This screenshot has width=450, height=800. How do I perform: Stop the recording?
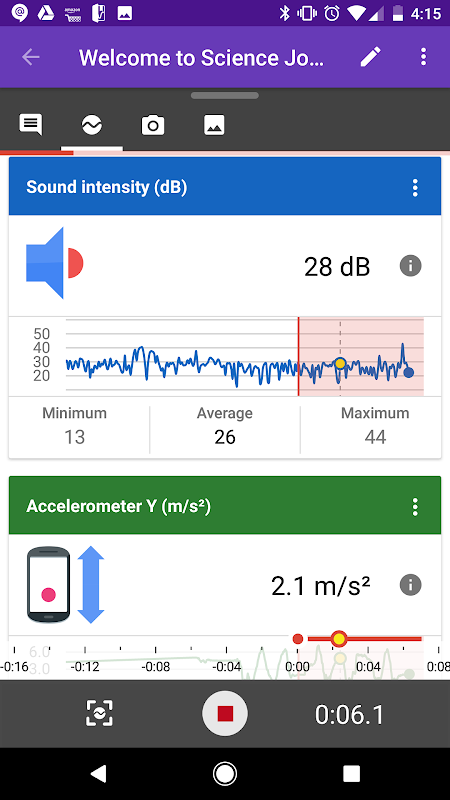pyautogui.click(x=225, y=713)
